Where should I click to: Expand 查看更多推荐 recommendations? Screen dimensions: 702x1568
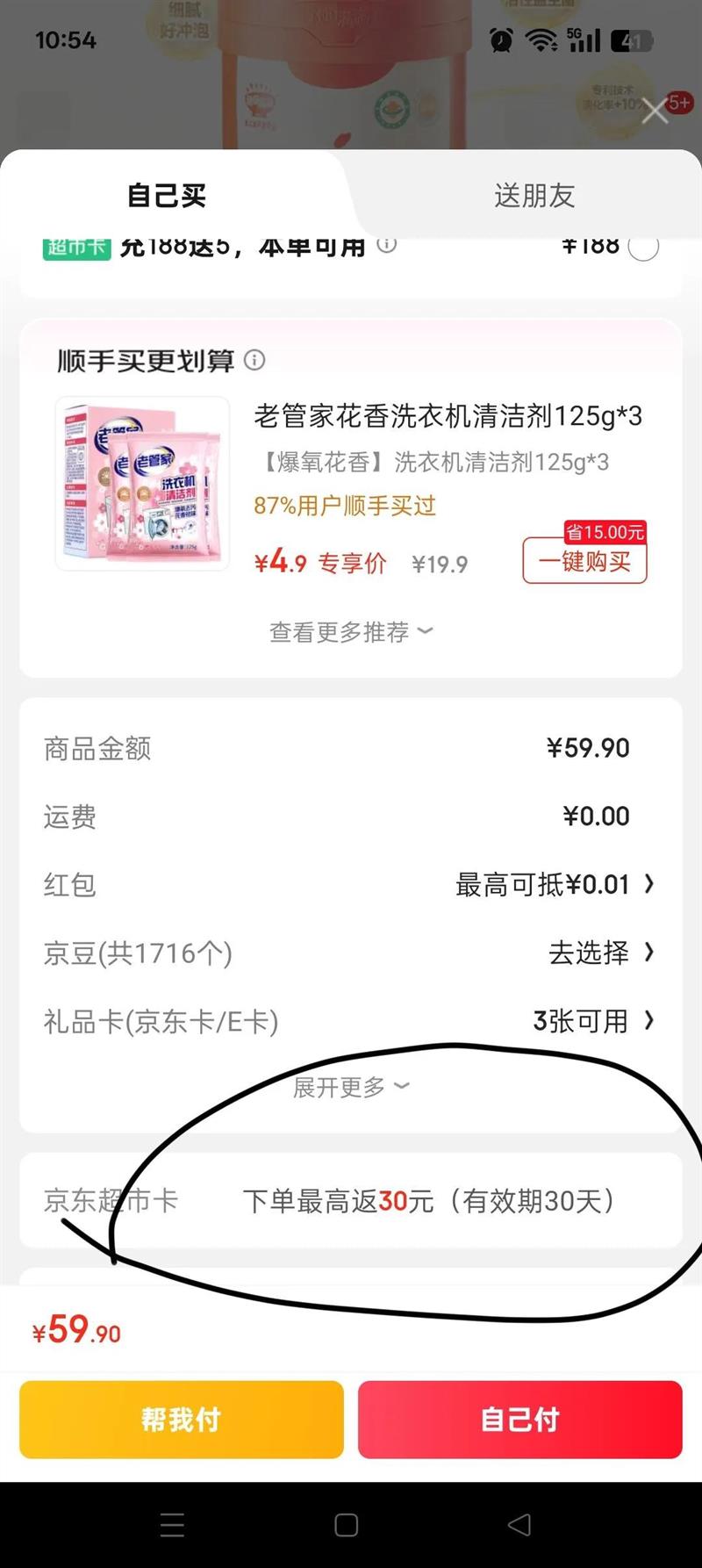tap(351, 631)
